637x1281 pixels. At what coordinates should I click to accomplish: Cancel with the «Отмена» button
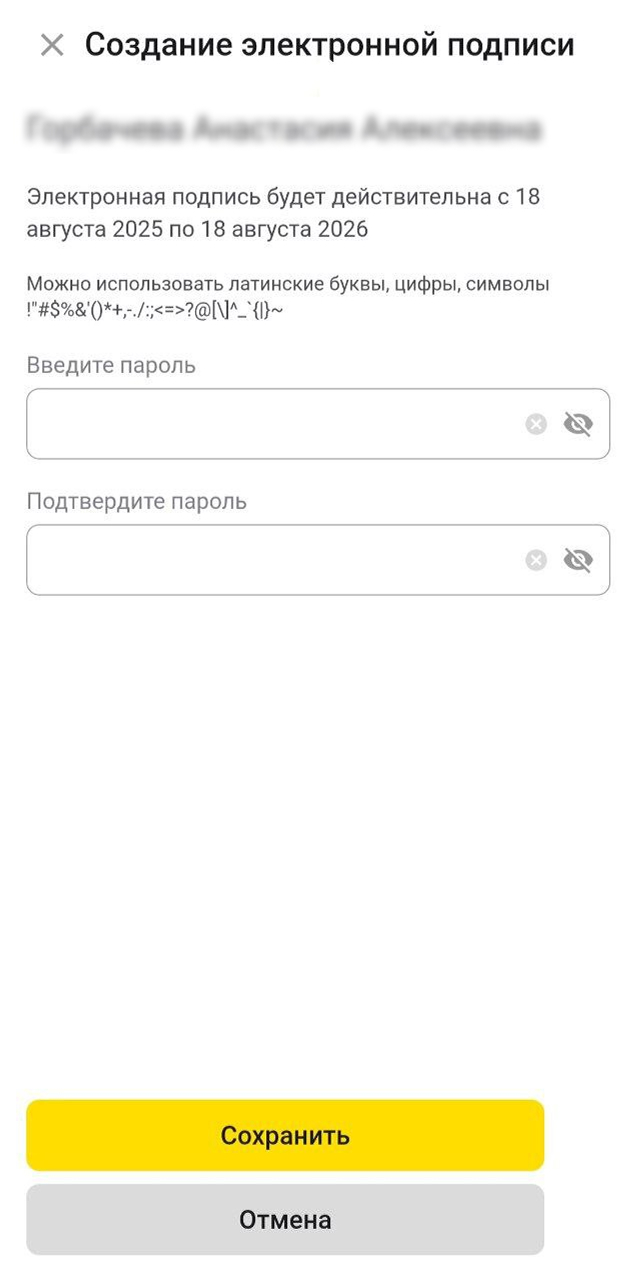pyautogui.click(x=285, y=1220)
